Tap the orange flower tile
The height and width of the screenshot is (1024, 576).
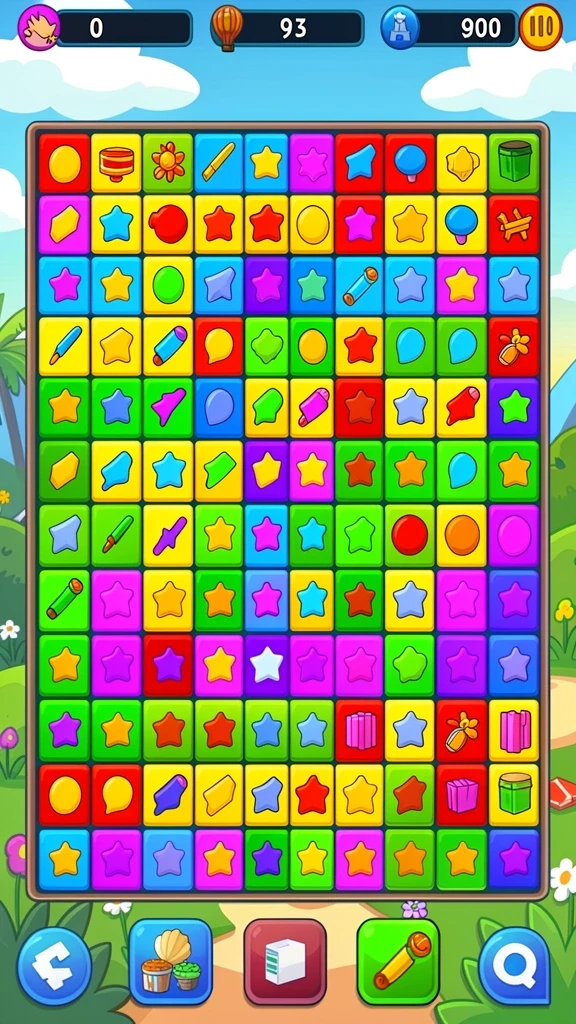[168, 163]
